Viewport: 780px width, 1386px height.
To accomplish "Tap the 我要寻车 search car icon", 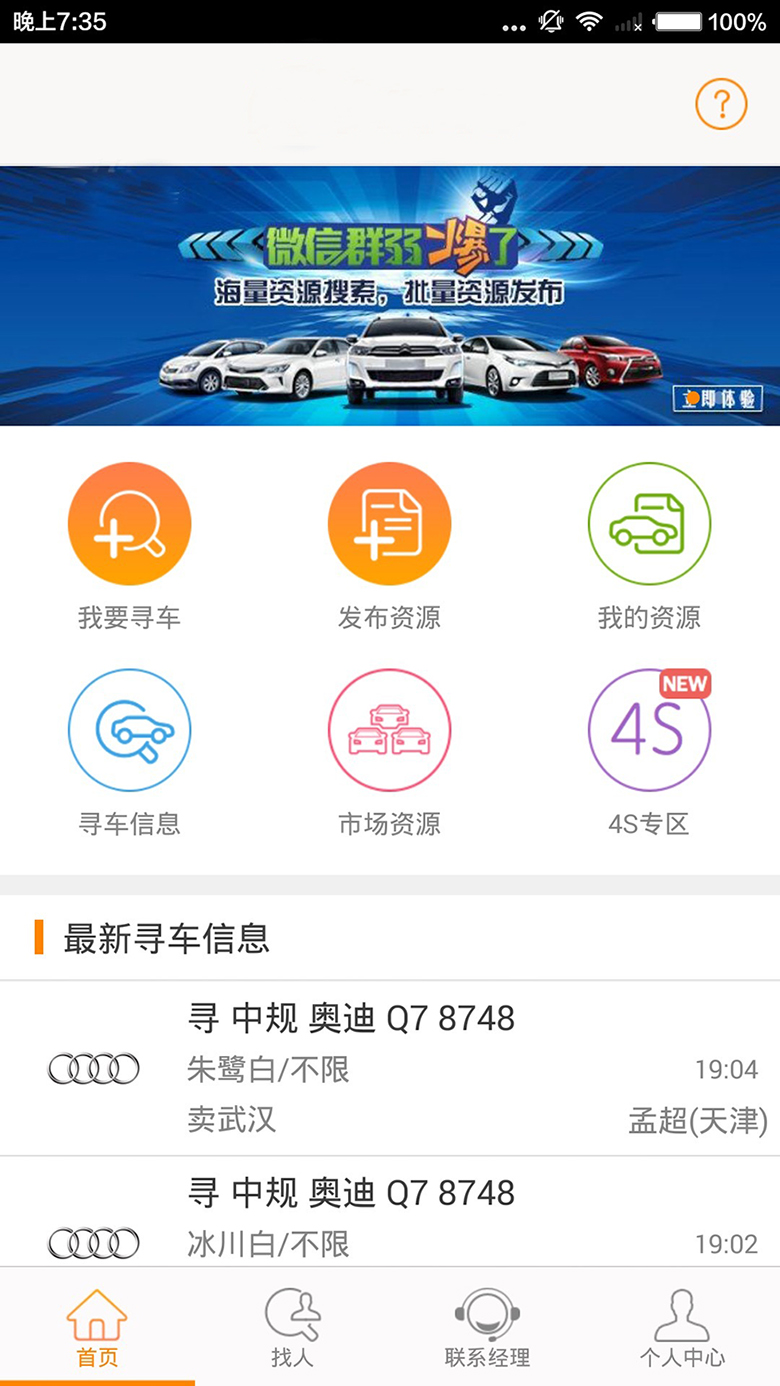I will pyautogui.click(x=129, y=522).
